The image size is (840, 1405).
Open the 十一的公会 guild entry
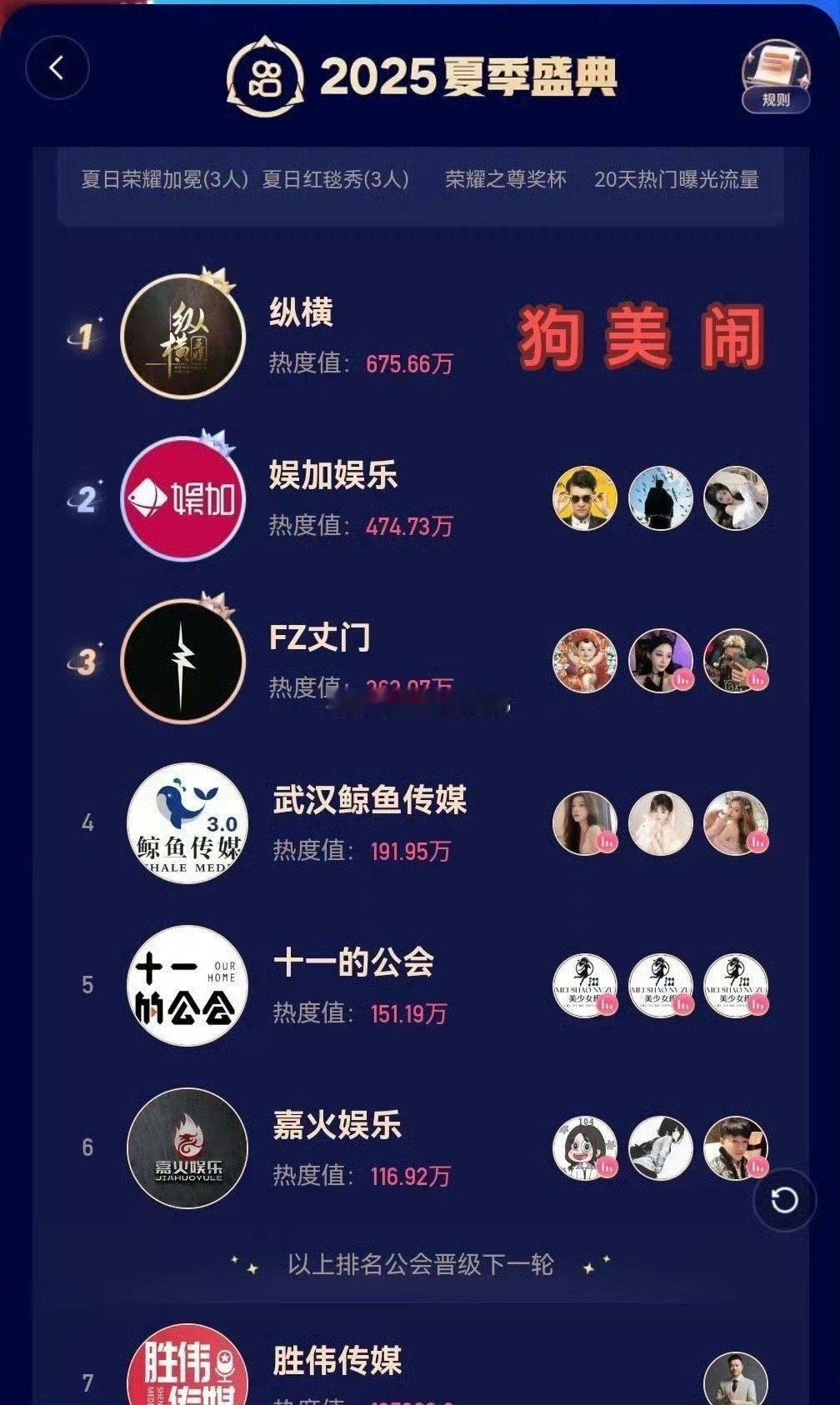point(420,986)
